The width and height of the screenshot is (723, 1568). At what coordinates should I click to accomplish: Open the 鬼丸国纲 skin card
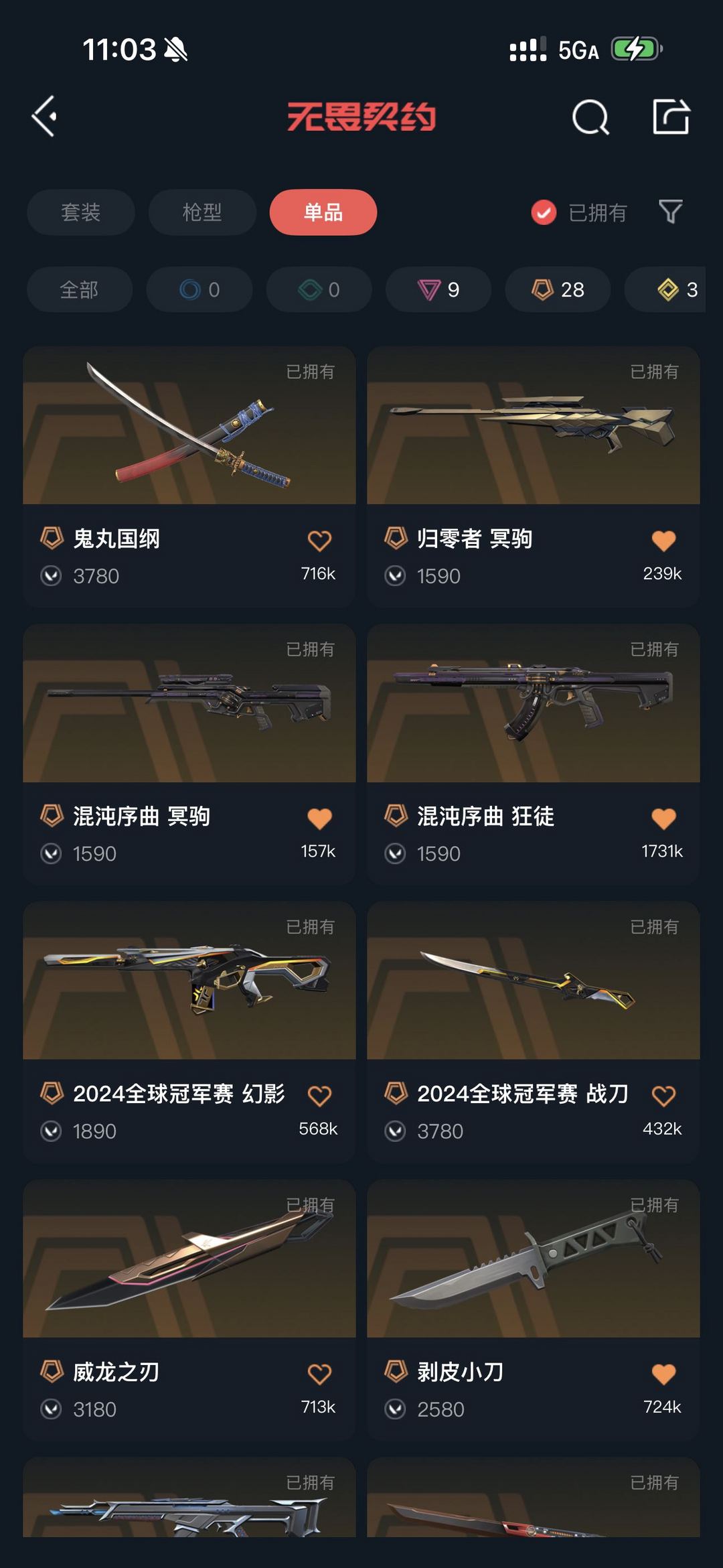pyautogui.click(x=189, y=477)
